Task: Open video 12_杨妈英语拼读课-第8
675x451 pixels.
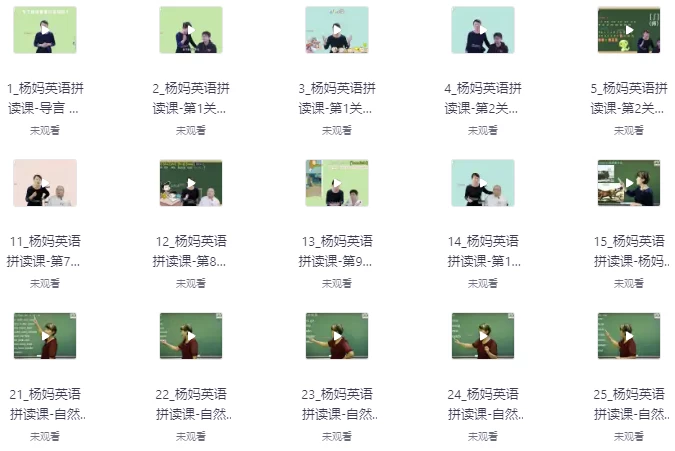Action: point(191,183)
